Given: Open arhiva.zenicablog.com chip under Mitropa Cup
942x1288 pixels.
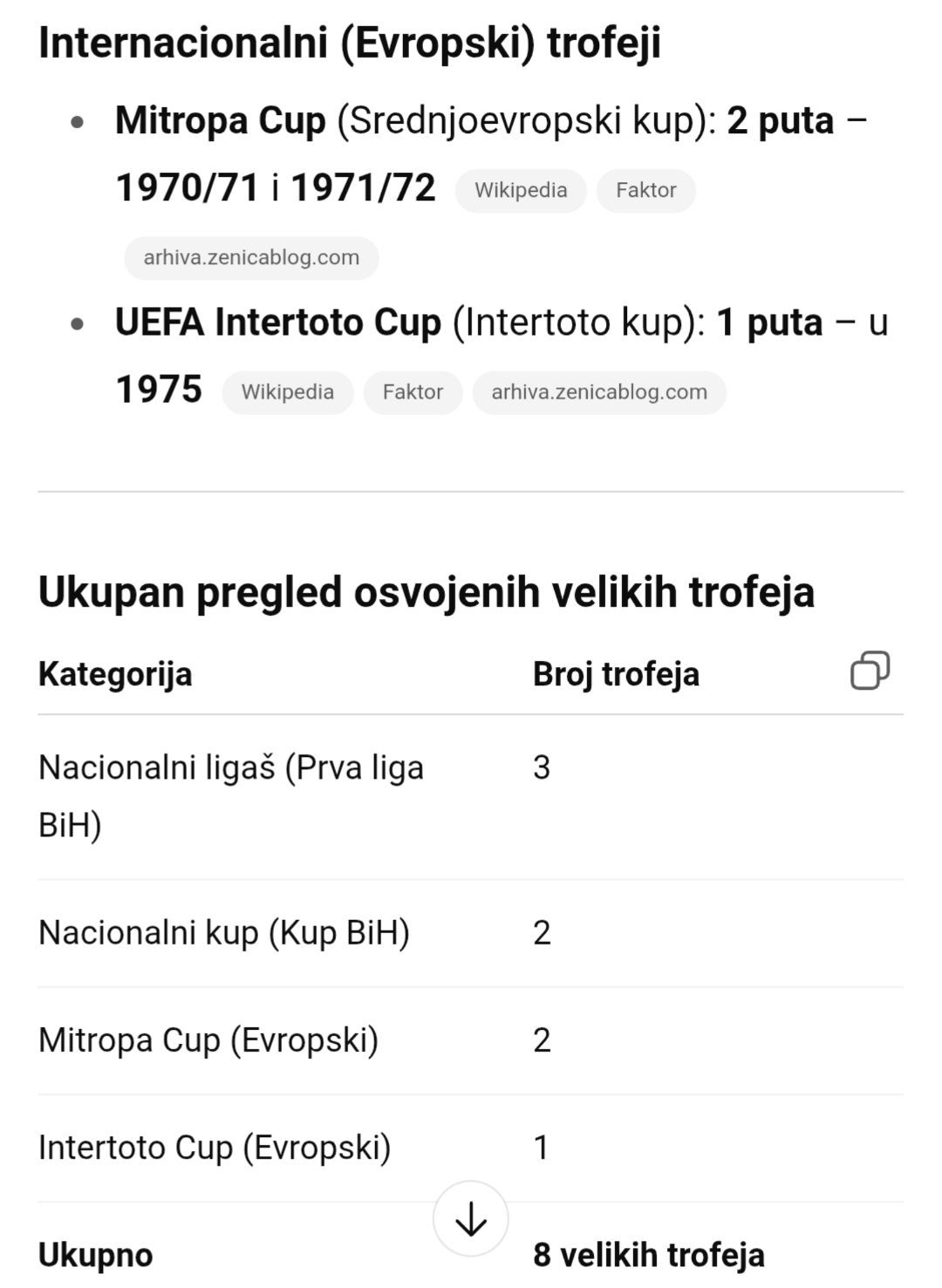Looking at the screenshot, I should click(251, 257).
